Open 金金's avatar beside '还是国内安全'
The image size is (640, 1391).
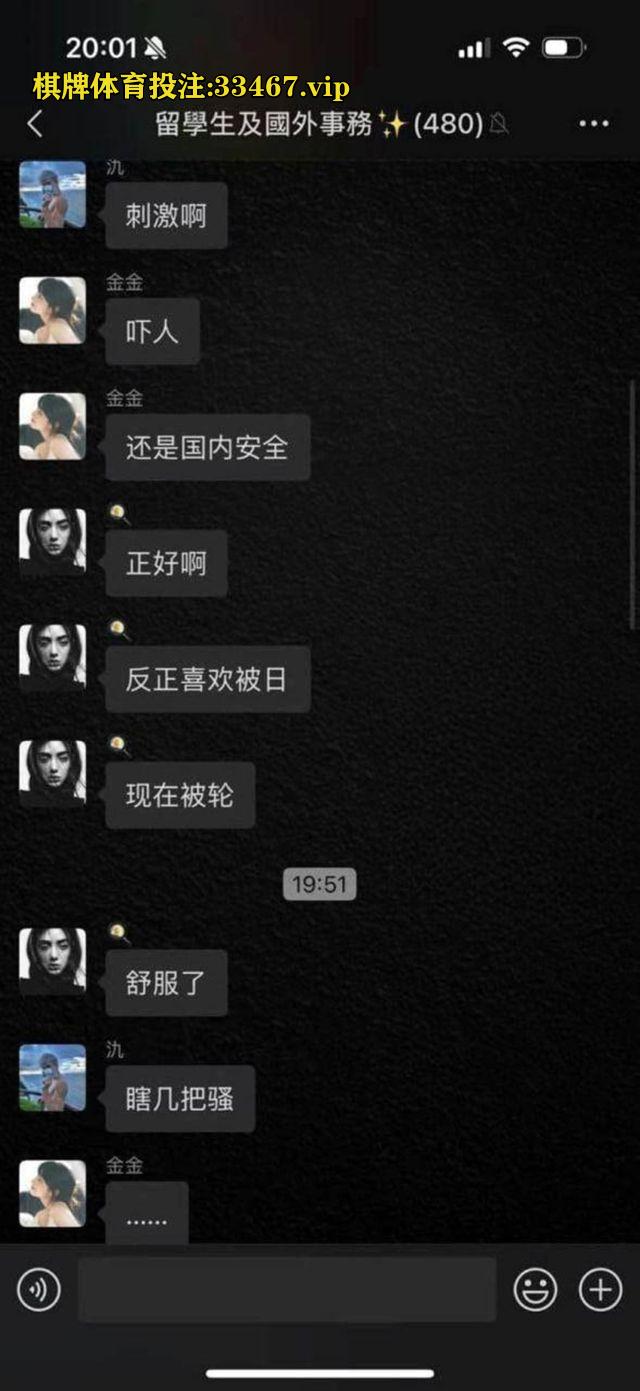click(x=52, y=426)
